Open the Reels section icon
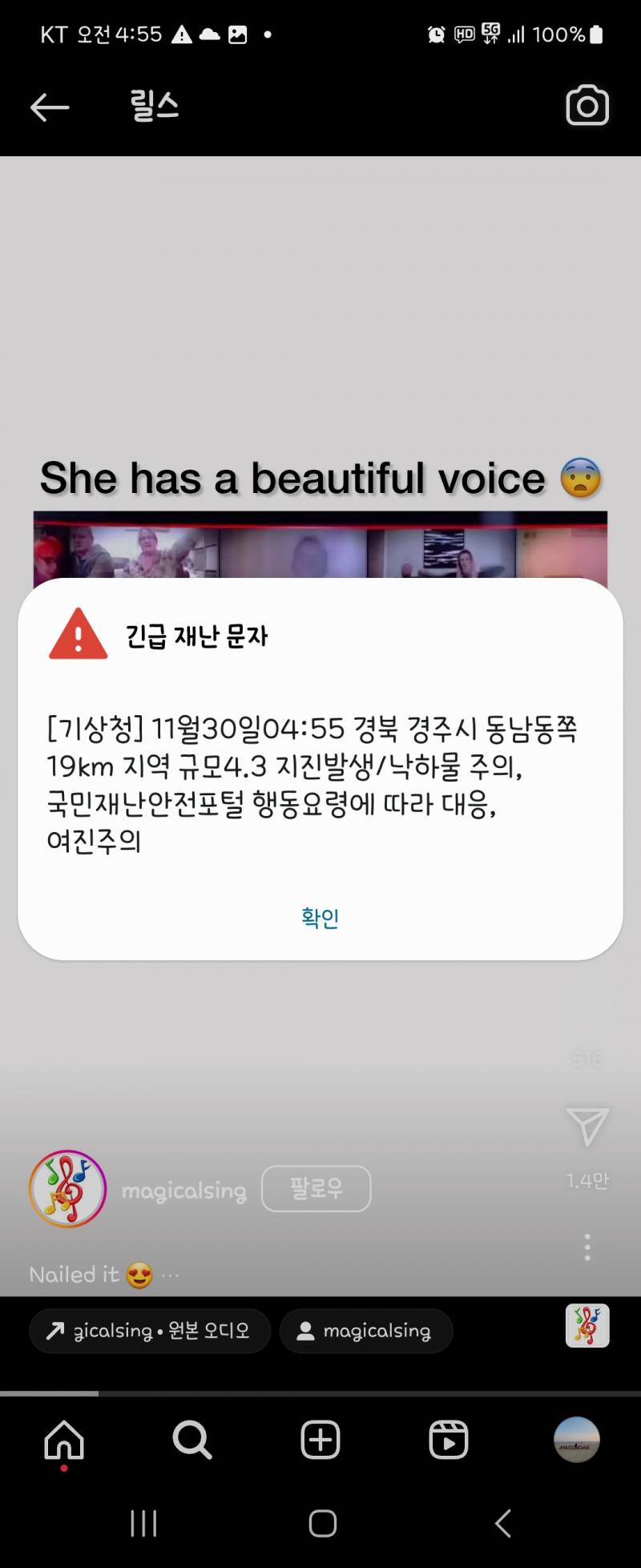641x1568 pixels. (x=448, y=1439)
